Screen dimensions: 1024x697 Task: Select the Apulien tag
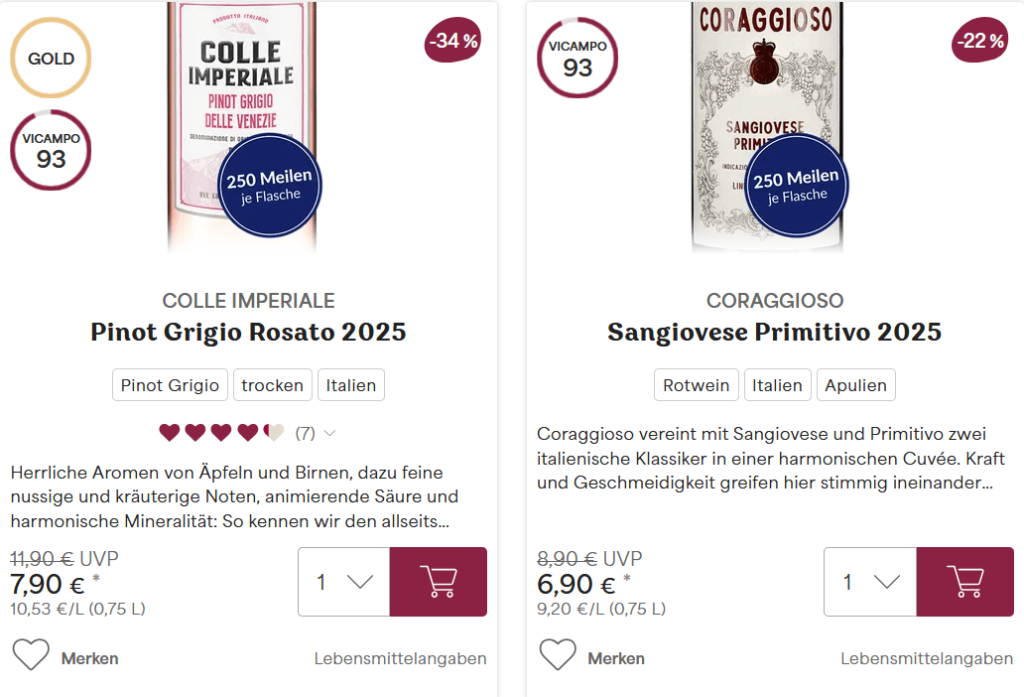tap(856, 385)
